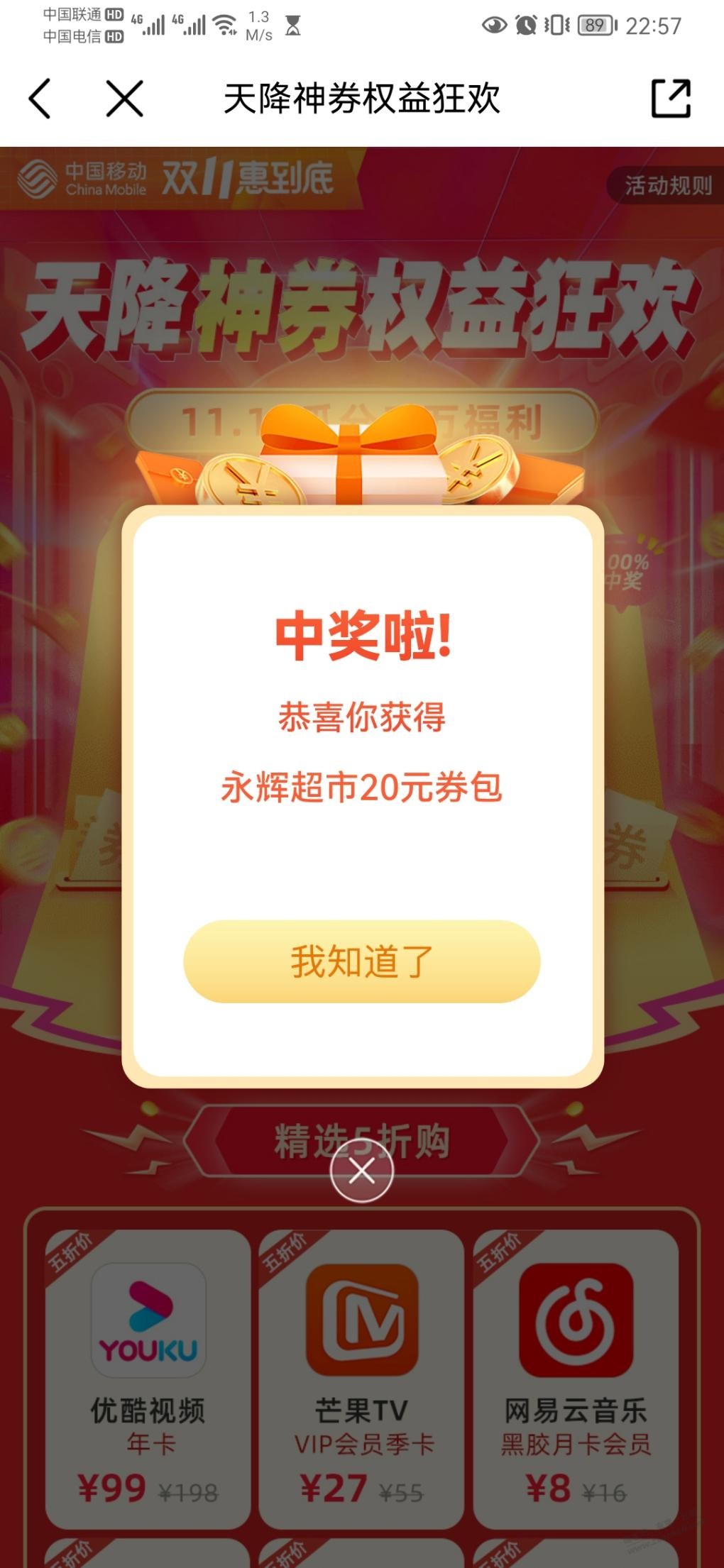The image size is (724, 1568).
Task: Close the page with the X icon
Action: 125,98
